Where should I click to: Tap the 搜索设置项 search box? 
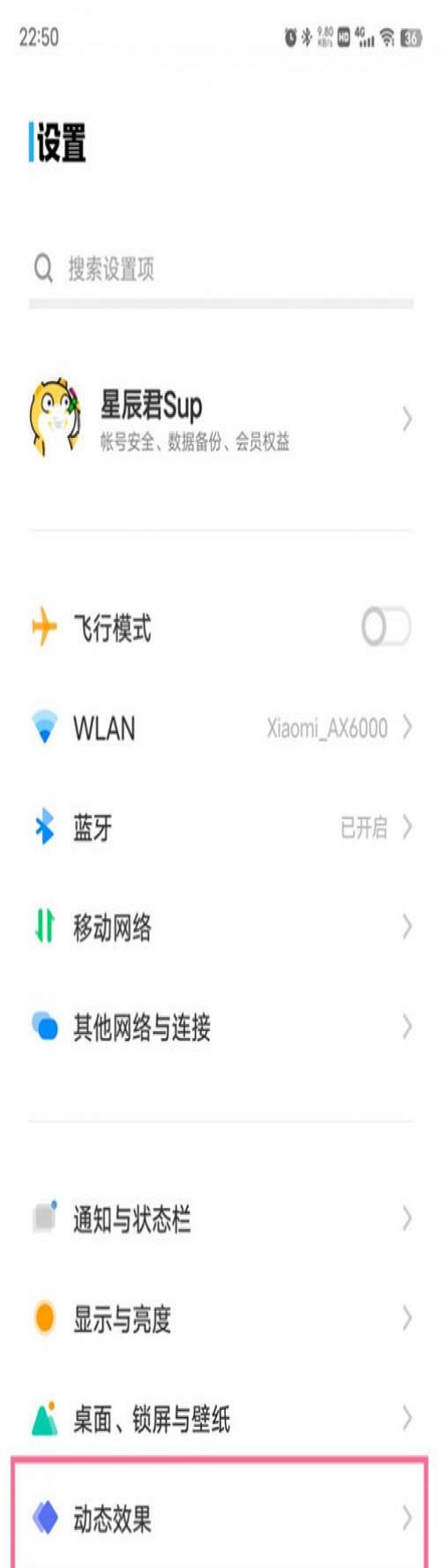click(x=220, y=268)
